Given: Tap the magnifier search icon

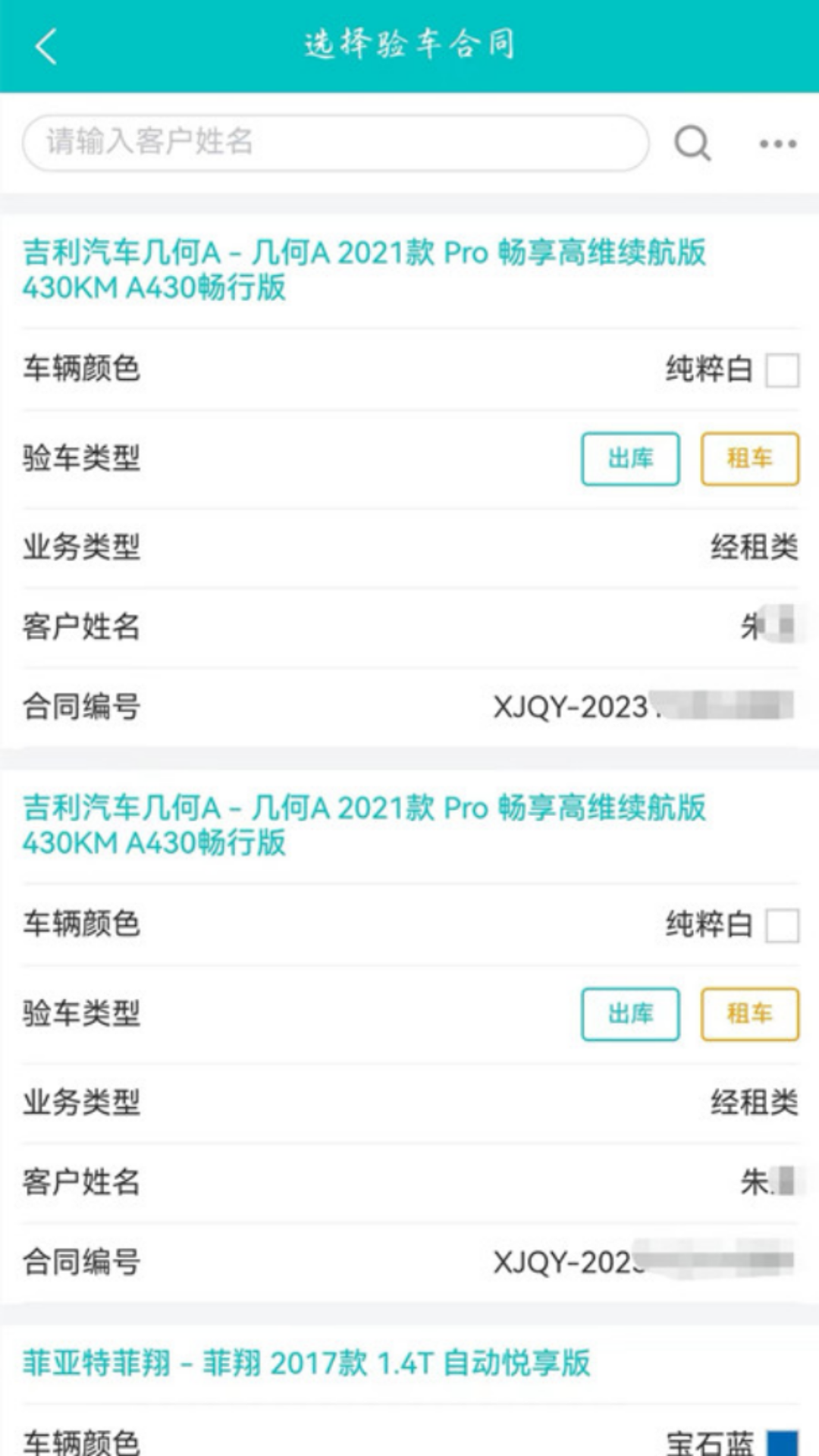Looking at the screenshot, I should coord(692,143).
